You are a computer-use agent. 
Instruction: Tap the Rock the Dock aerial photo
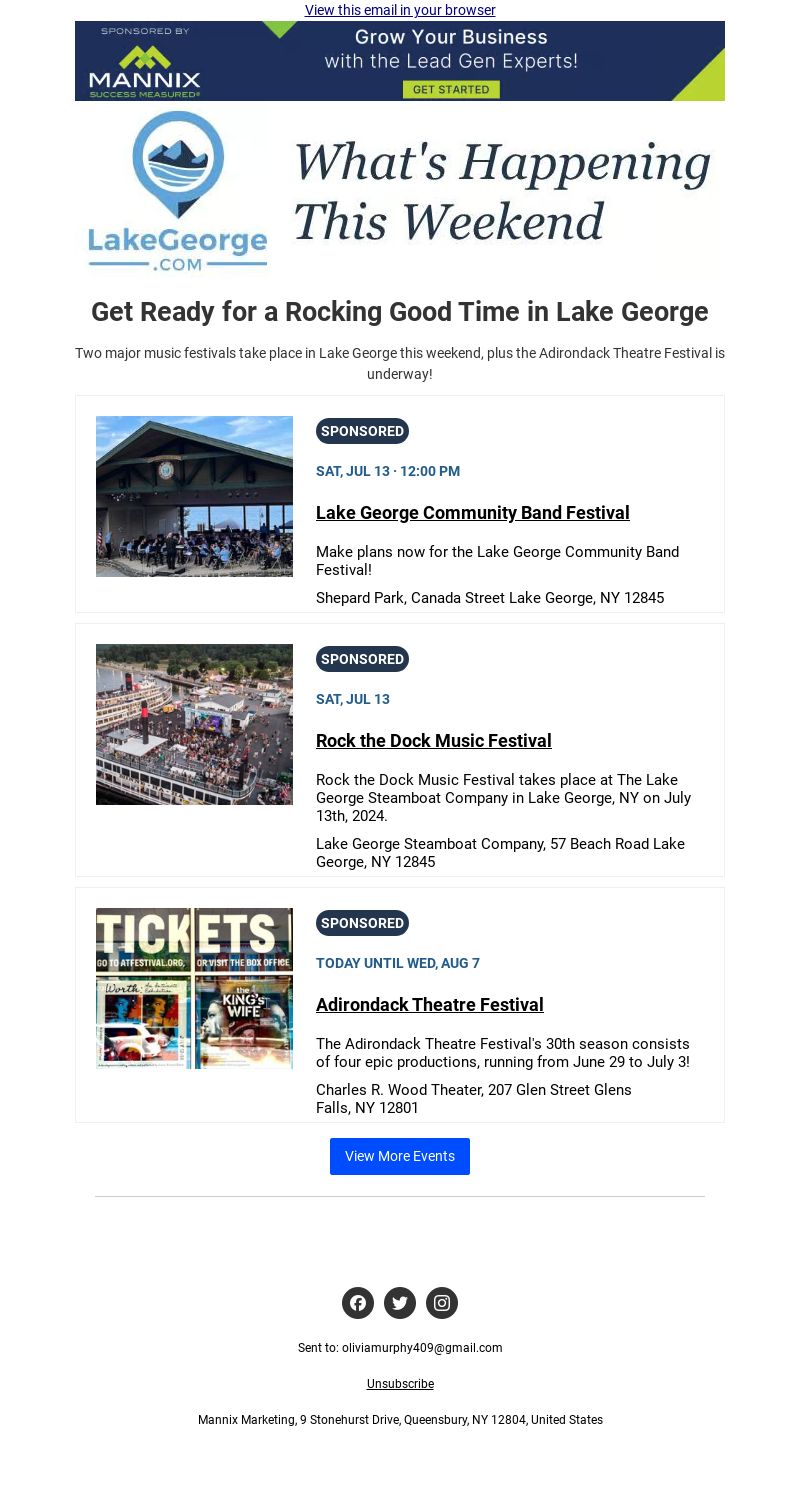194,724
